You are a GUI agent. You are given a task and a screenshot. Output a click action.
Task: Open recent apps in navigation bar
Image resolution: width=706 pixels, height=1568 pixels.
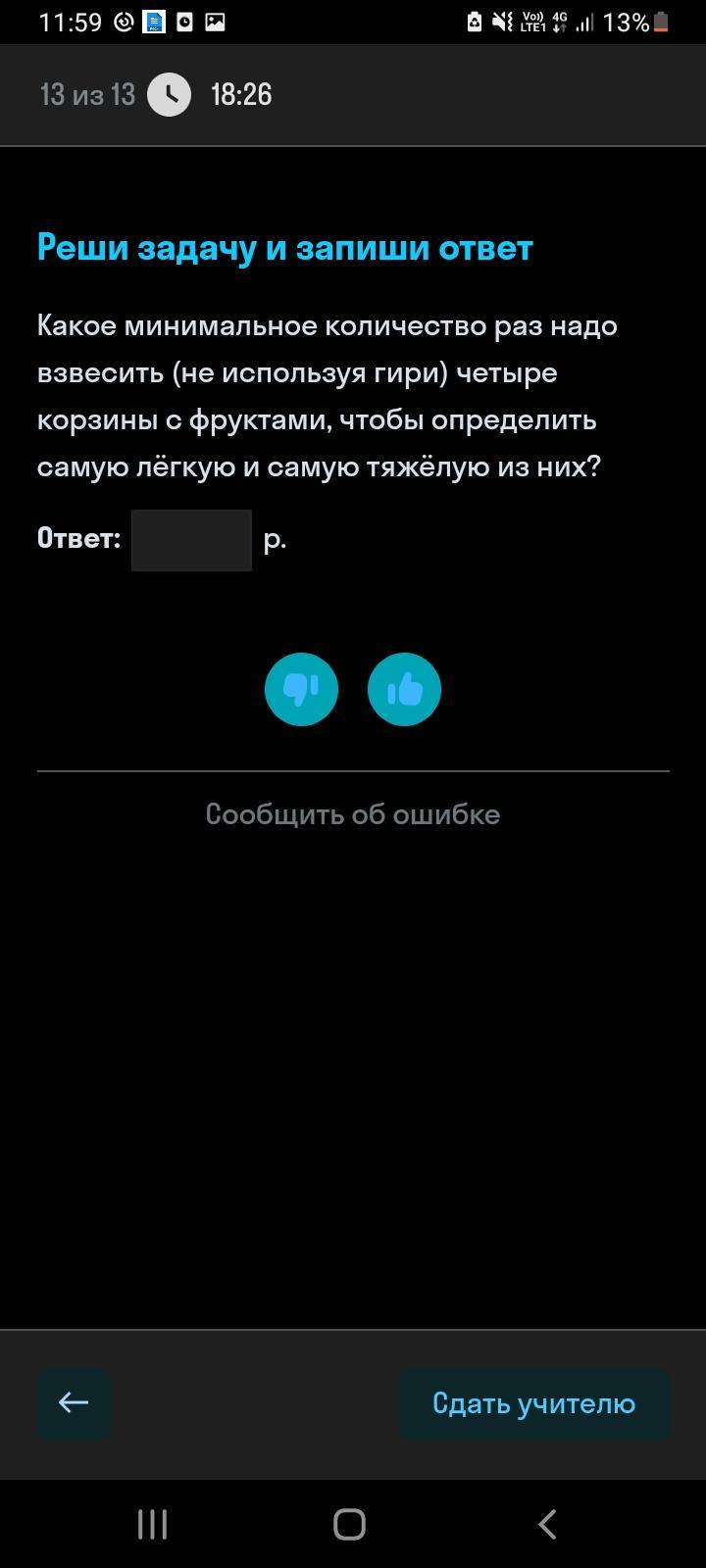(x=153, y=1524)
